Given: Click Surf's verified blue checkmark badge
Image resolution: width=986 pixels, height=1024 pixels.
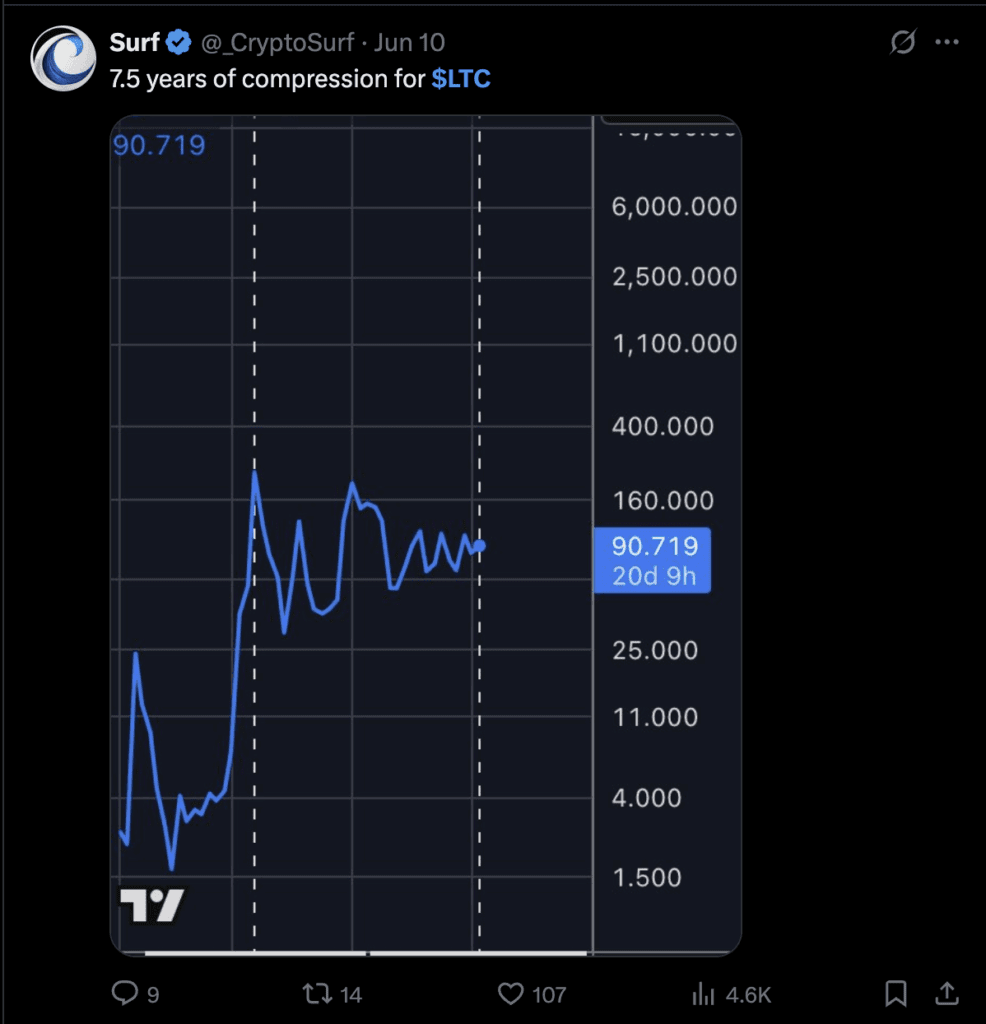Looking at the screenshot, I should (x=178, y=42).
